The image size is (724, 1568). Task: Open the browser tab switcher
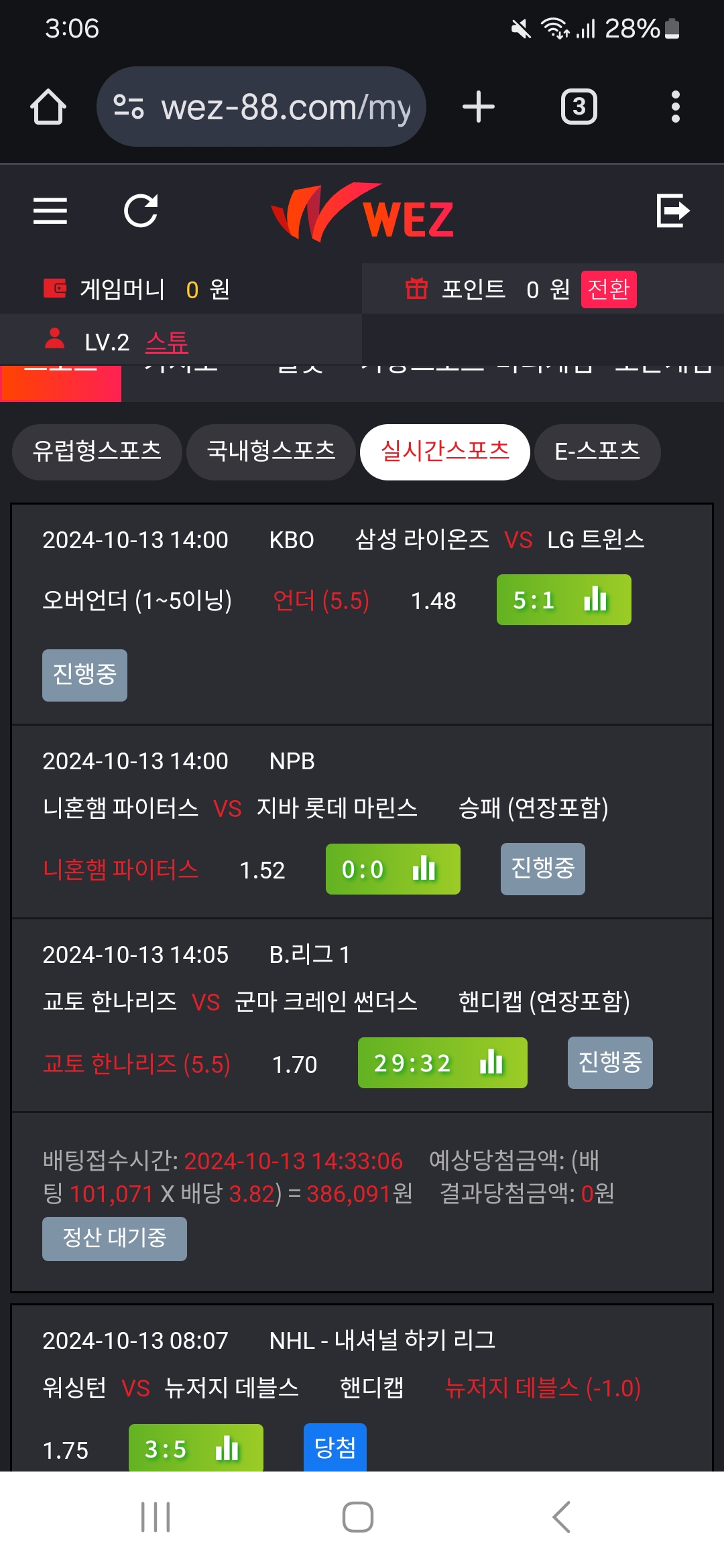[579, 107]
